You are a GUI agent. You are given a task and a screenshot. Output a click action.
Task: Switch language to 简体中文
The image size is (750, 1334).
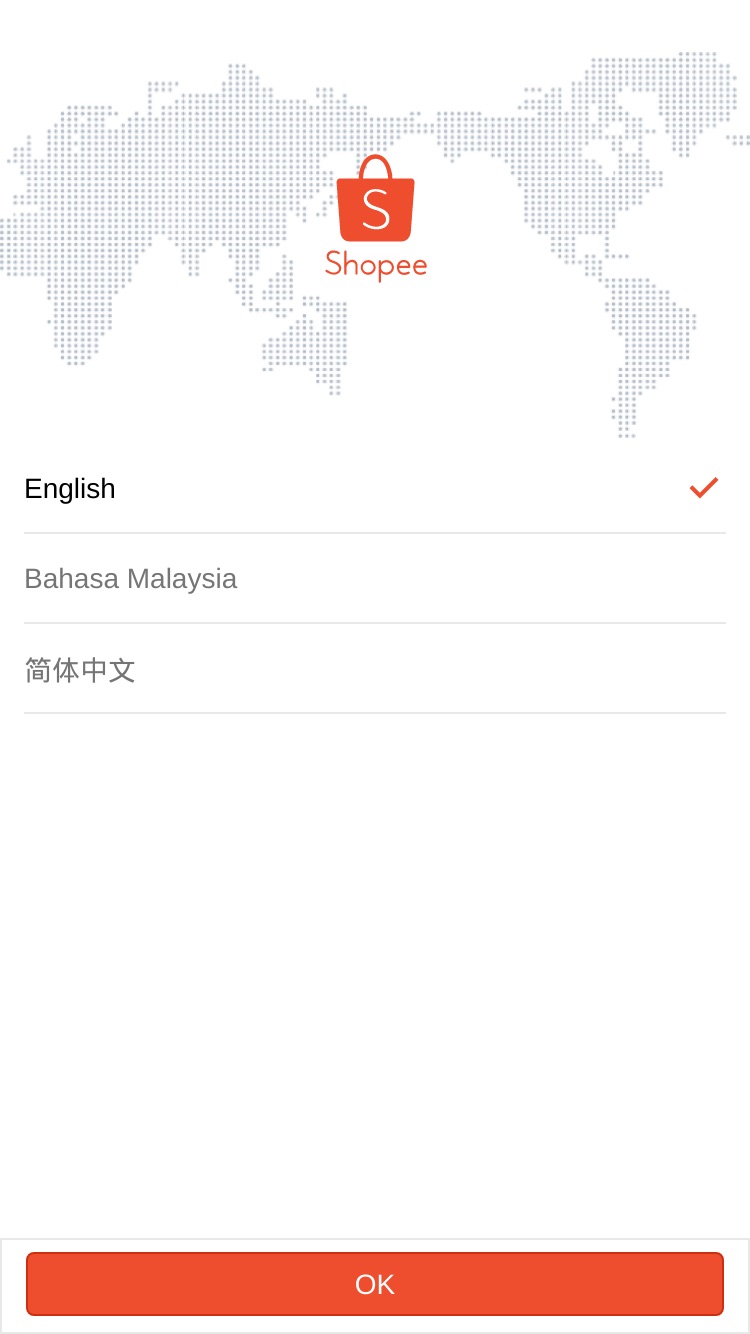coord(375,668)
